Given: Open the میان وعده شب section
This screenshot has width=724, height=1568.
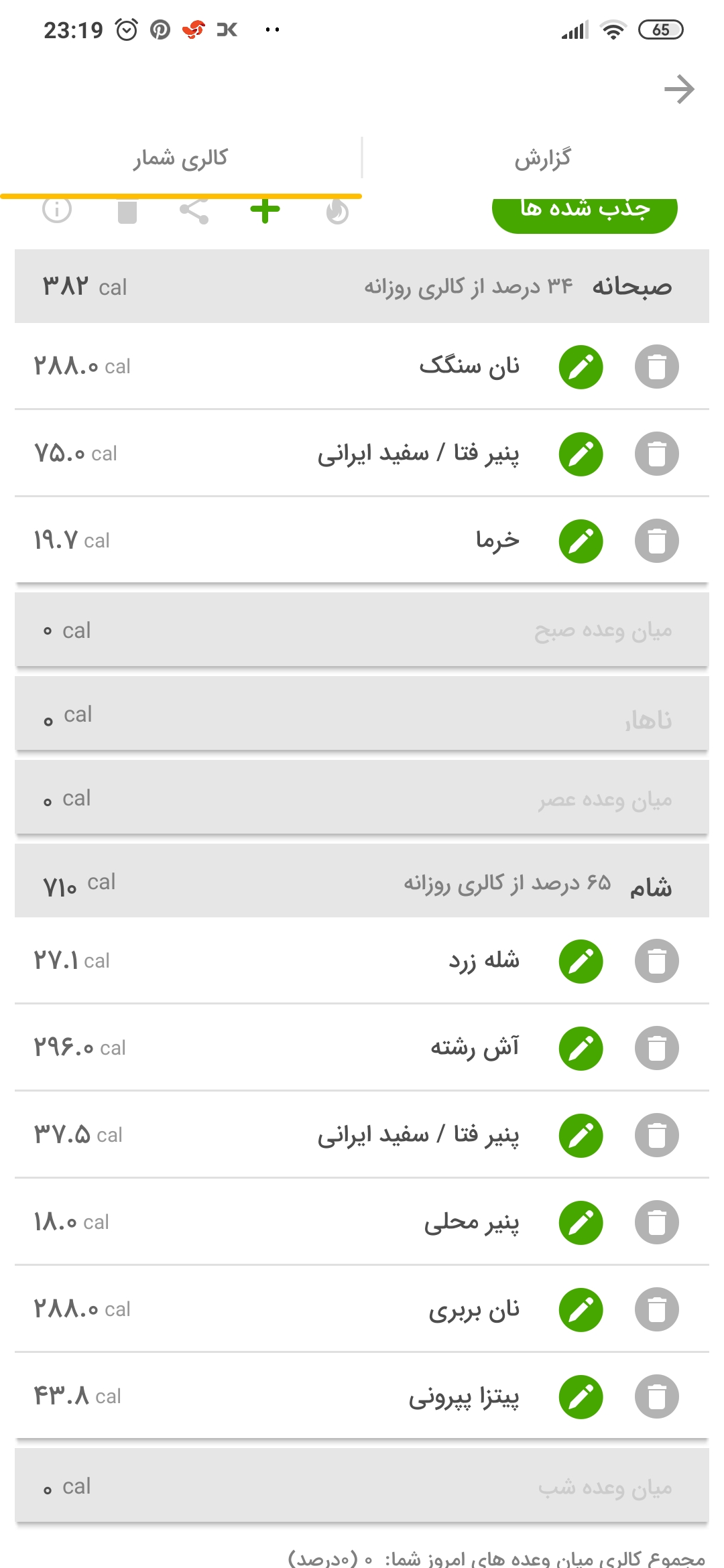Looking at the screenshot, I should pyautogui.click(x=362, y=1486).
